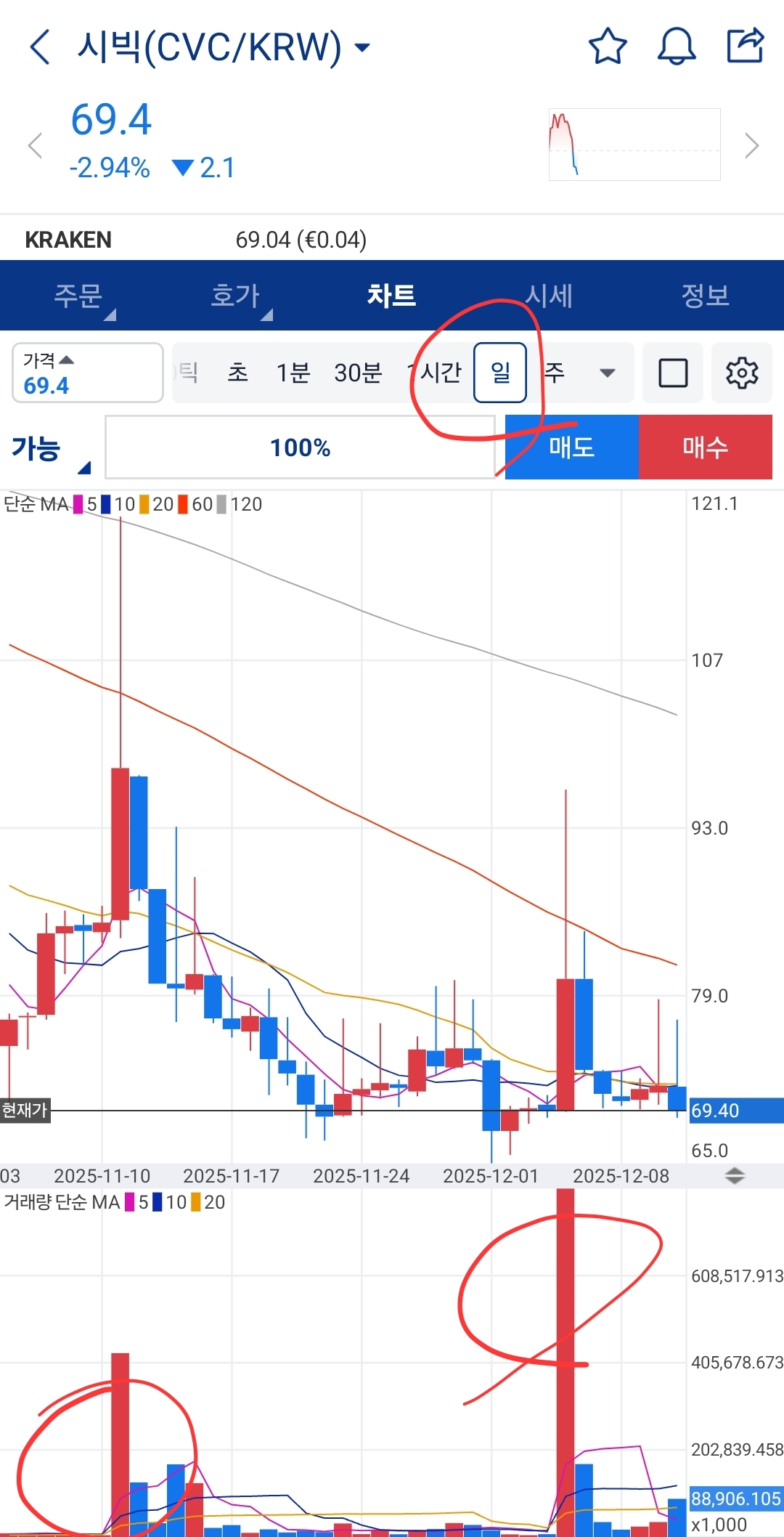Switch to the 시세 tab
The width and height of the screenshot is (784, 1537).
[549, 296]
